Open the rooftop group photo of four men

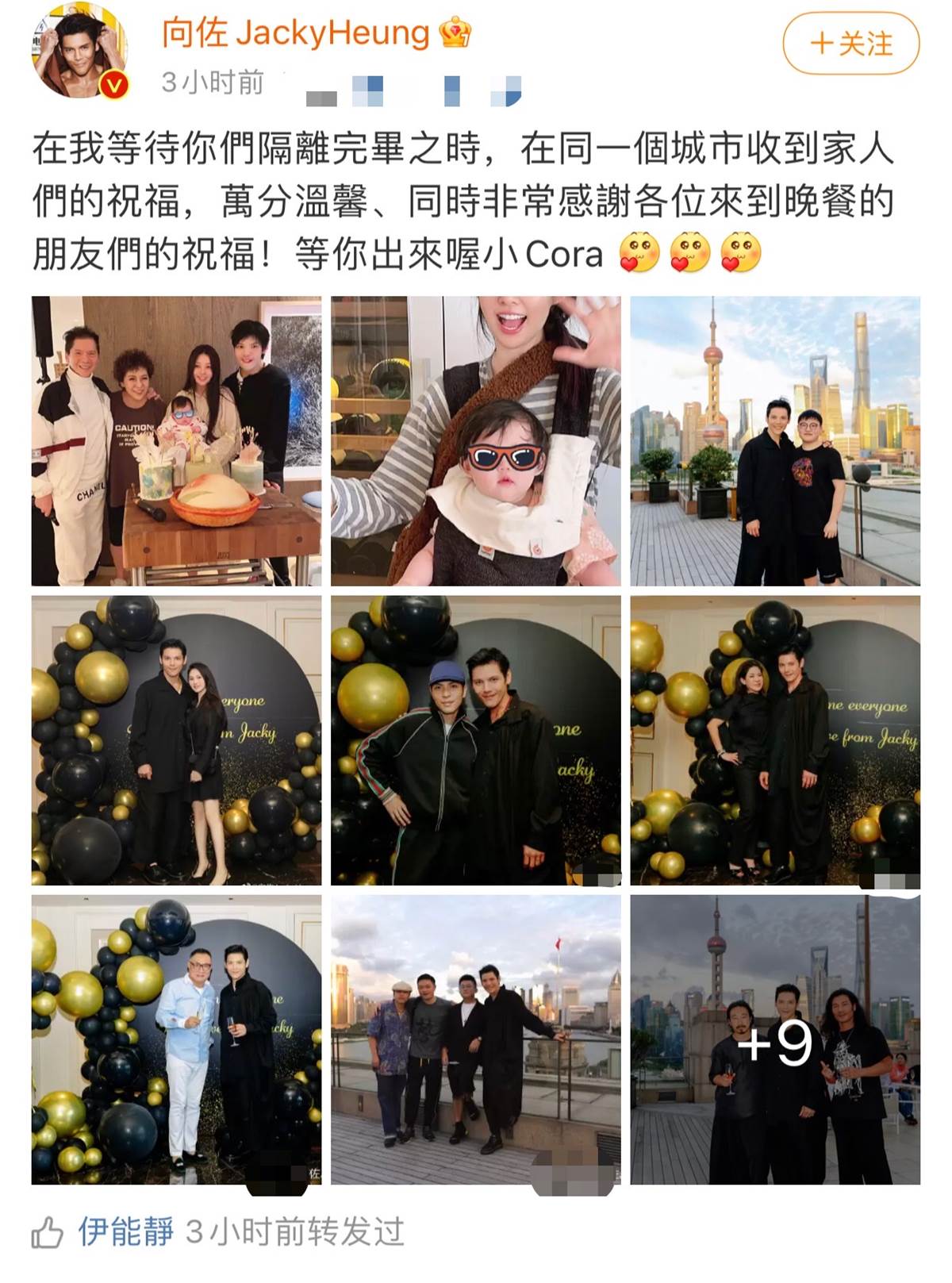pyautogui.click(x=475, y=1039)
